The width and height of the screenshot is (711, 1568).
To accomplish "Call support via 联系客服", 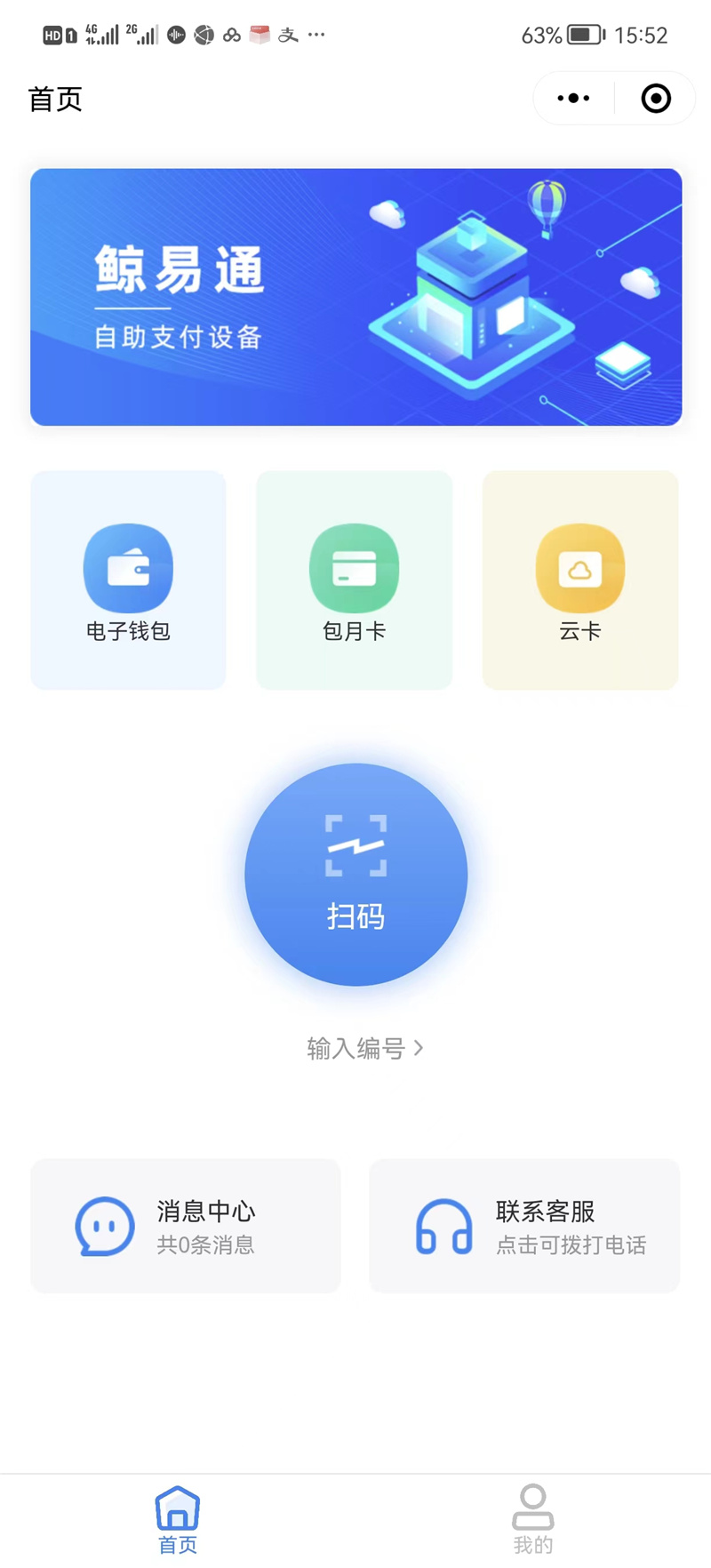I will tap(524, 1226).
